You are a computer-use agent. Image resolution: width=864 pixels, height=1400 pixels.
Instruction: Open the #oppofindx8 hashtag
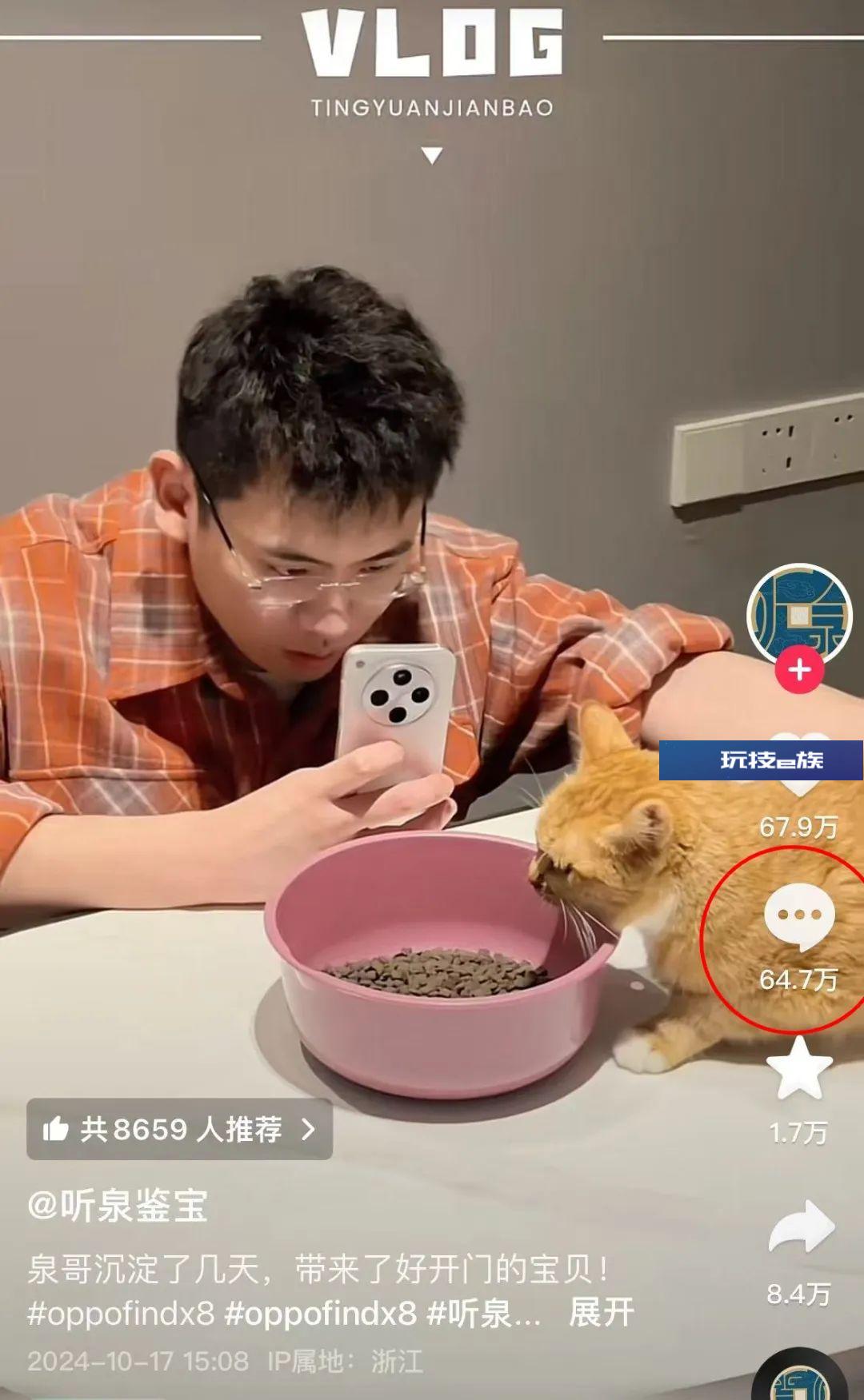121,1314
